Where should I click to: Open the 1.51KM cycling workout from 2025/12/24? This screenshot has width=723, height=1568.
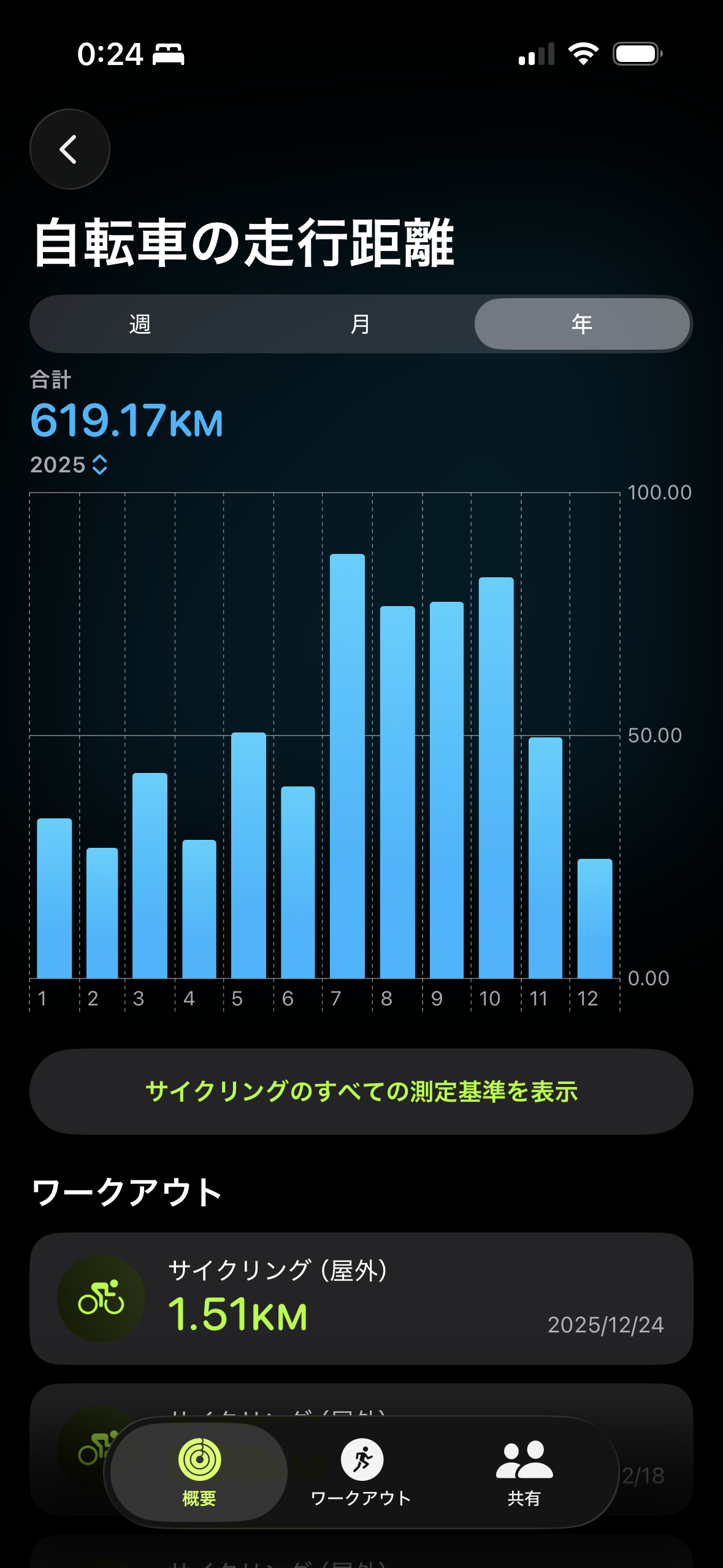click(x=361, y=1298)
